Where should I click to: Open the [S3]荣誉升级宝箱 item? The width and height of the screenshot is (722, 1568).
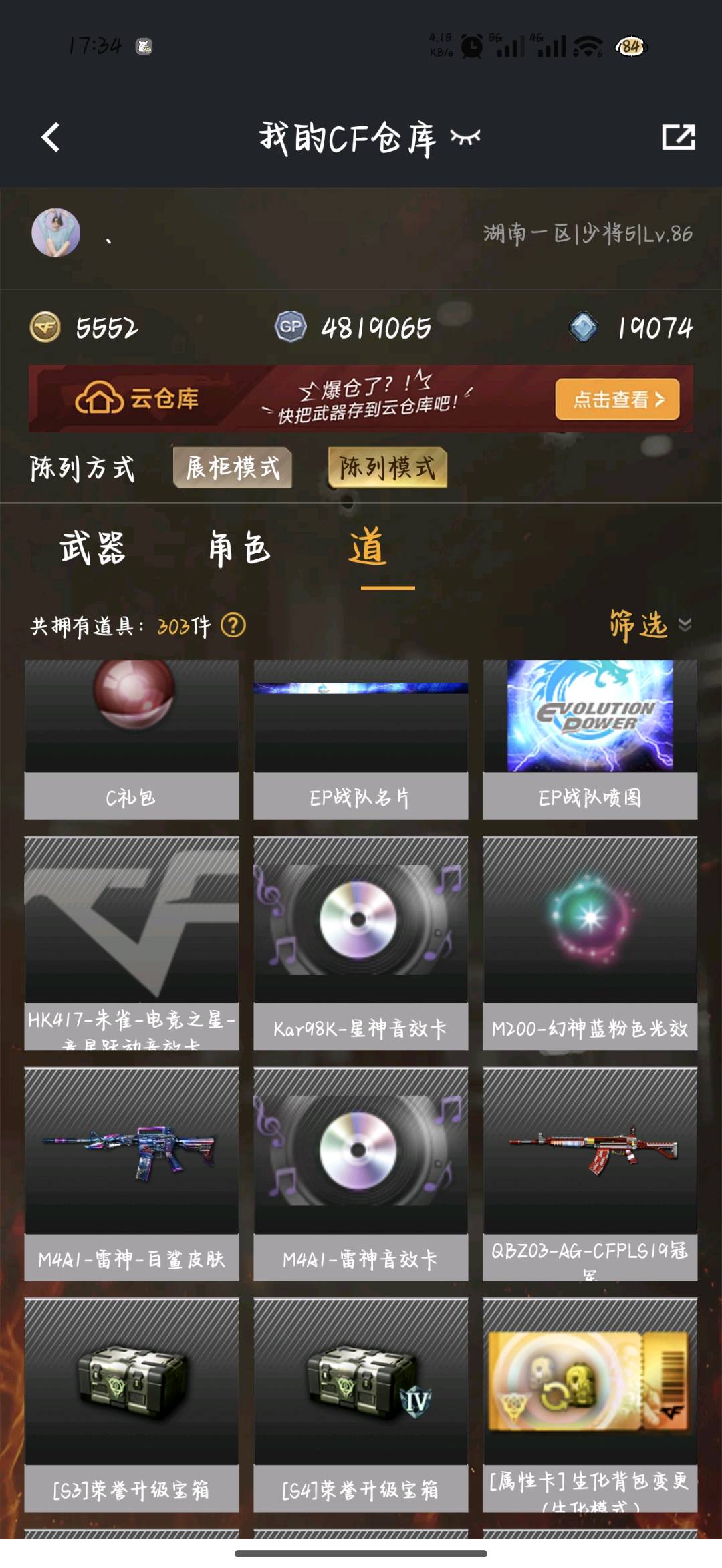point(132,1404)
